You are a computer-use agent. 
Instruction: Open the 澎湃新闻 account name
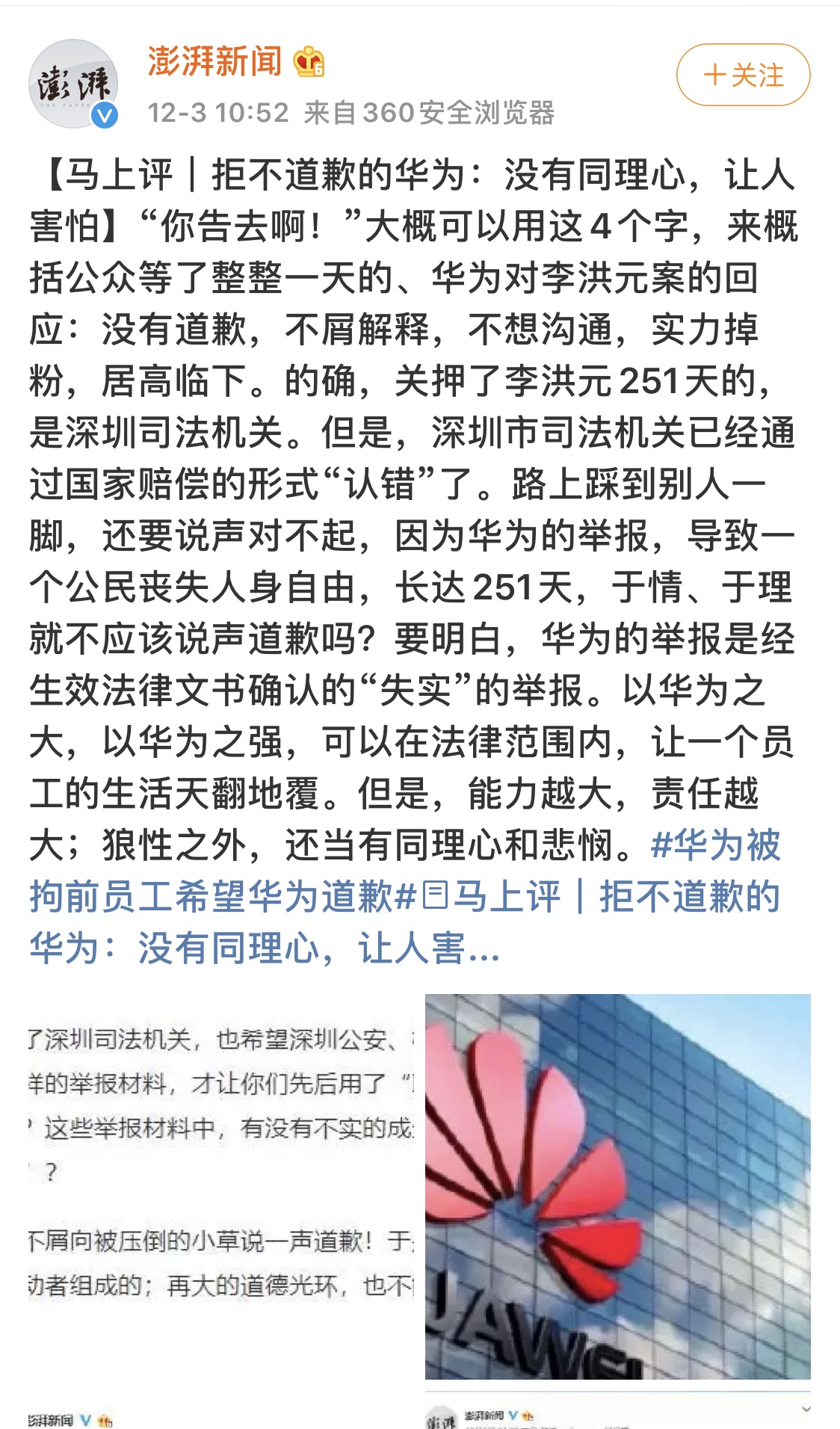(x=214, y=61)
